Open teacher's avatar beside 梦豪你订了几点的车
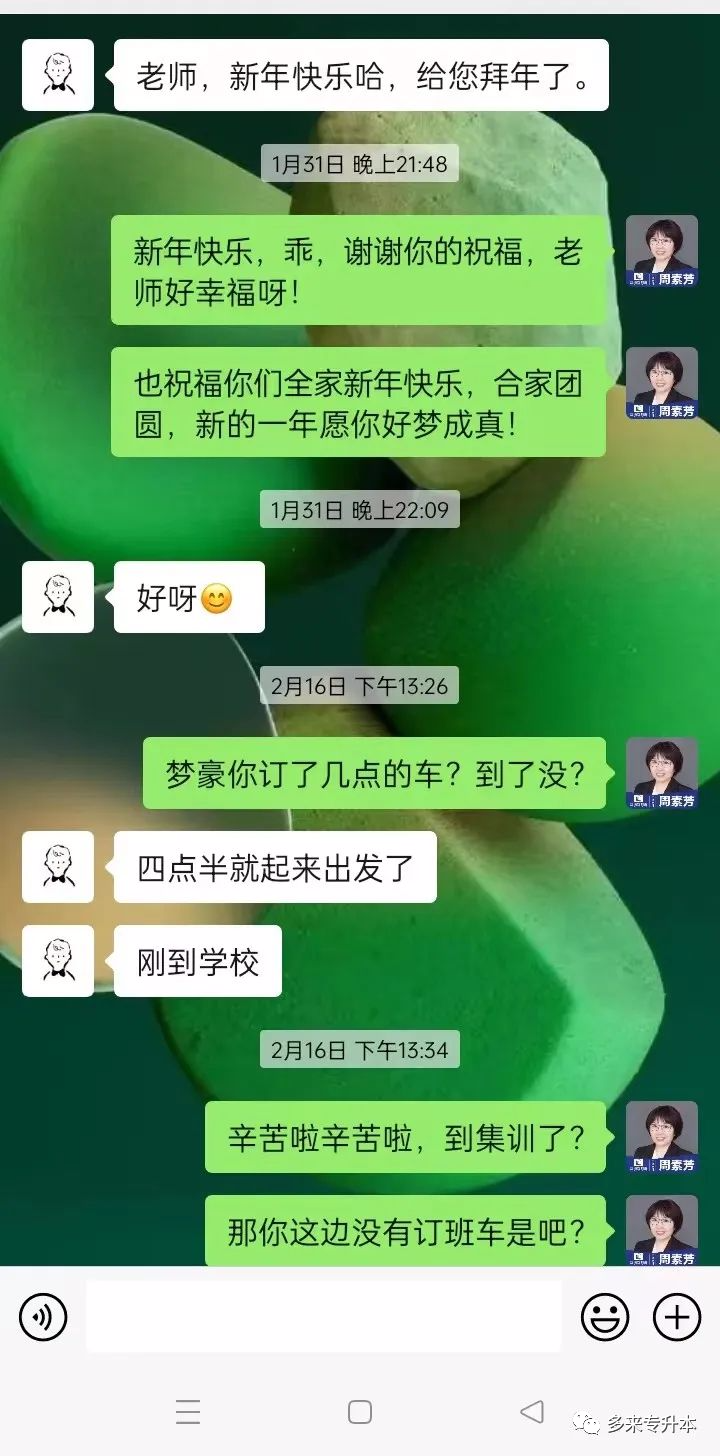This screenshot has width=720, height=1456. [x=661, y=773]
